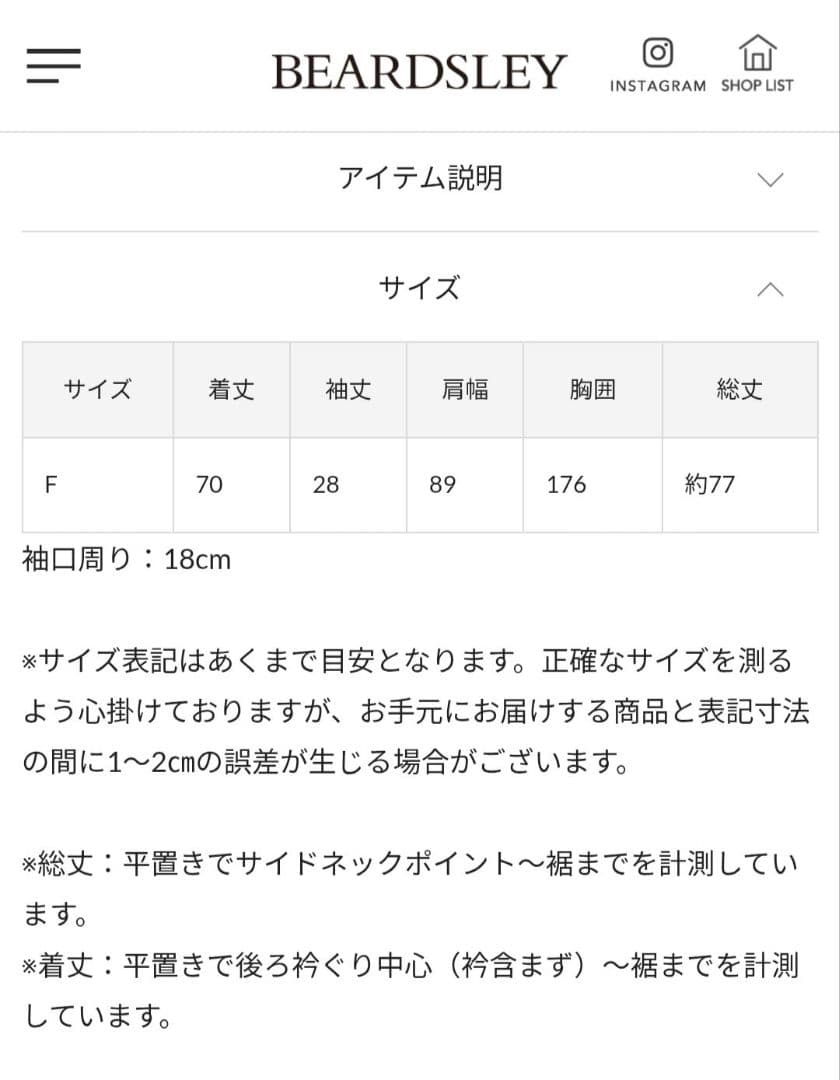Click the middle bar of the hamburger icon
The height and width of the screenshot is (1080, 840).
(x=54, y=64)
